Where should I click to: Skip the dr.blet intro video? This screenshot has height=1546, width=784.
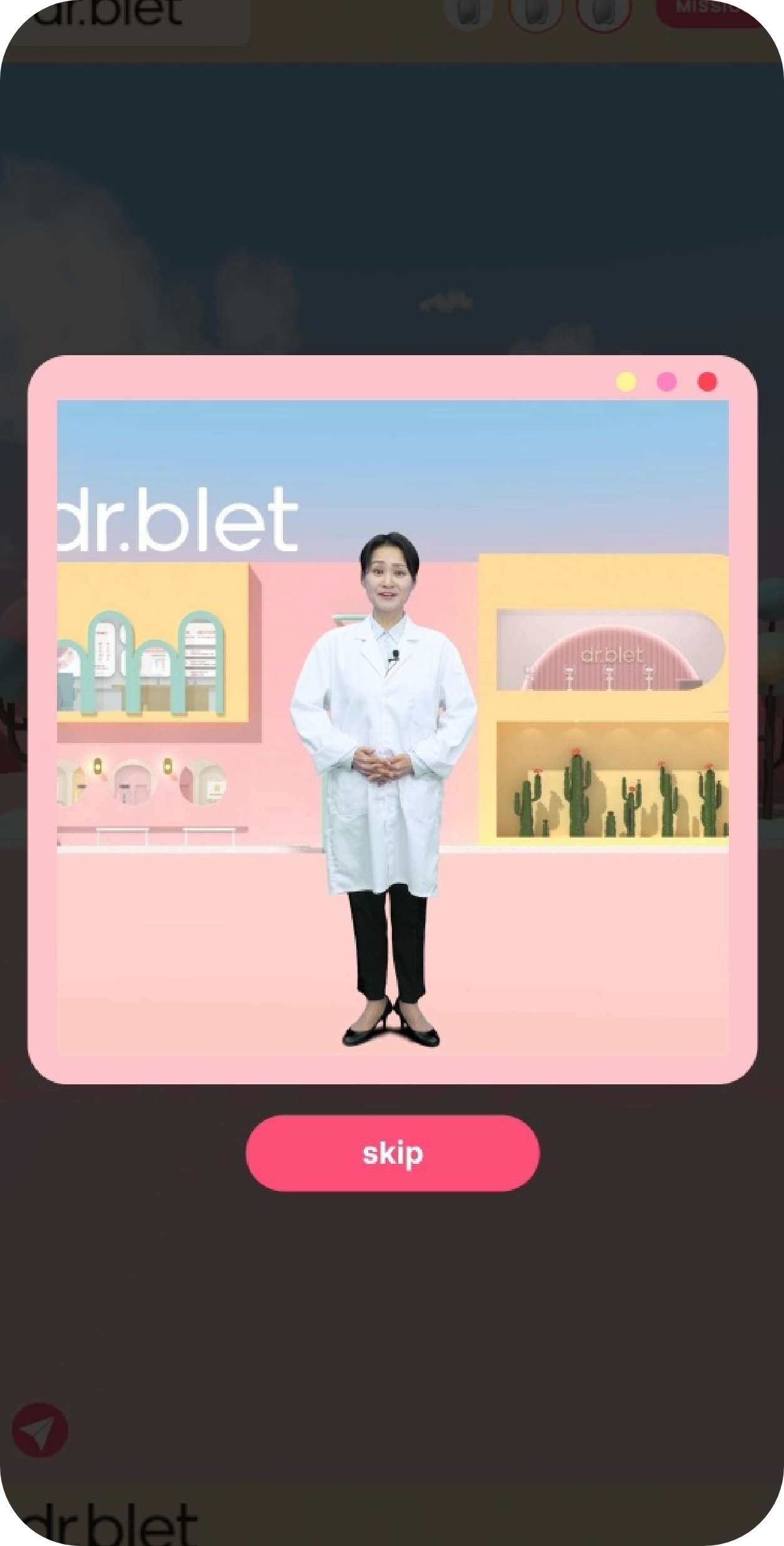point(393,1153)
